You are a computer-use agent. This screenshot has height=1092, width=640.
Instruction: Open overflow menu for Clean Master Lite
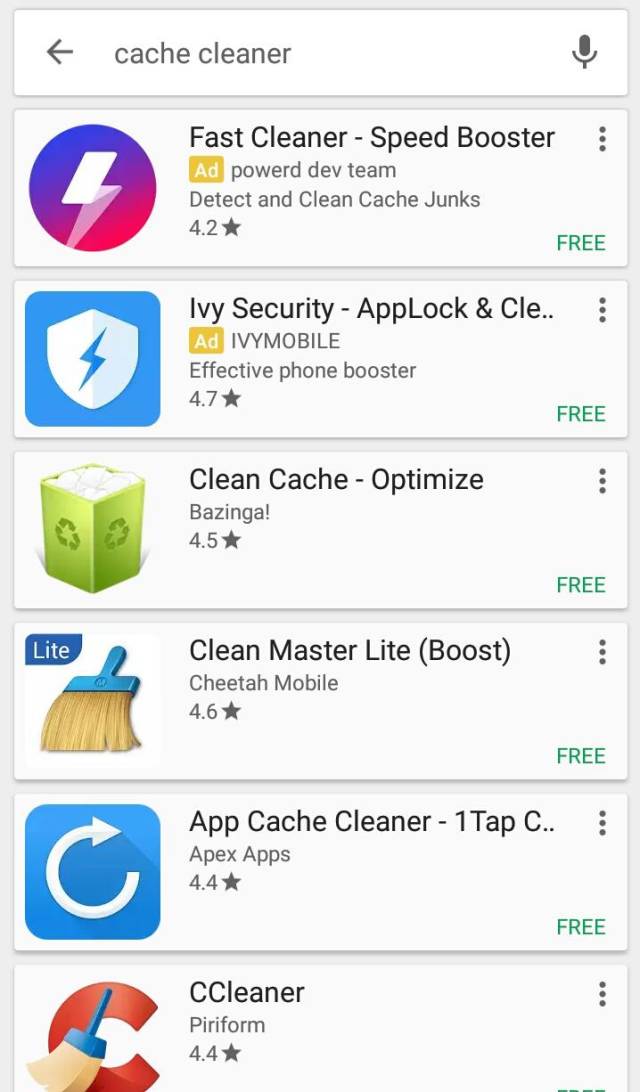(602, 652)
